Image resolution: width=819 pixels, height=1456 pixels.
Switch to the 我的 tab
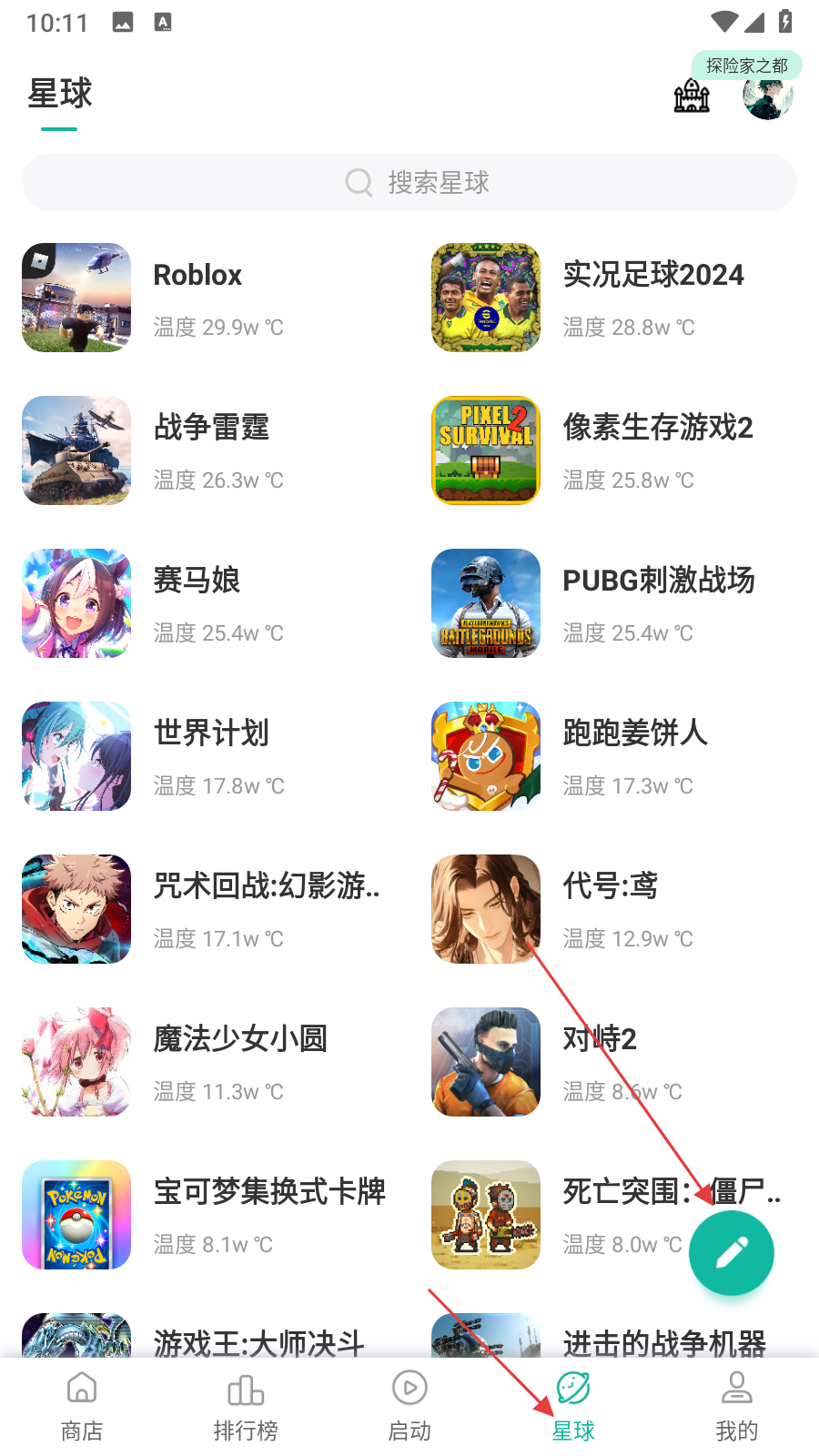737,1406
